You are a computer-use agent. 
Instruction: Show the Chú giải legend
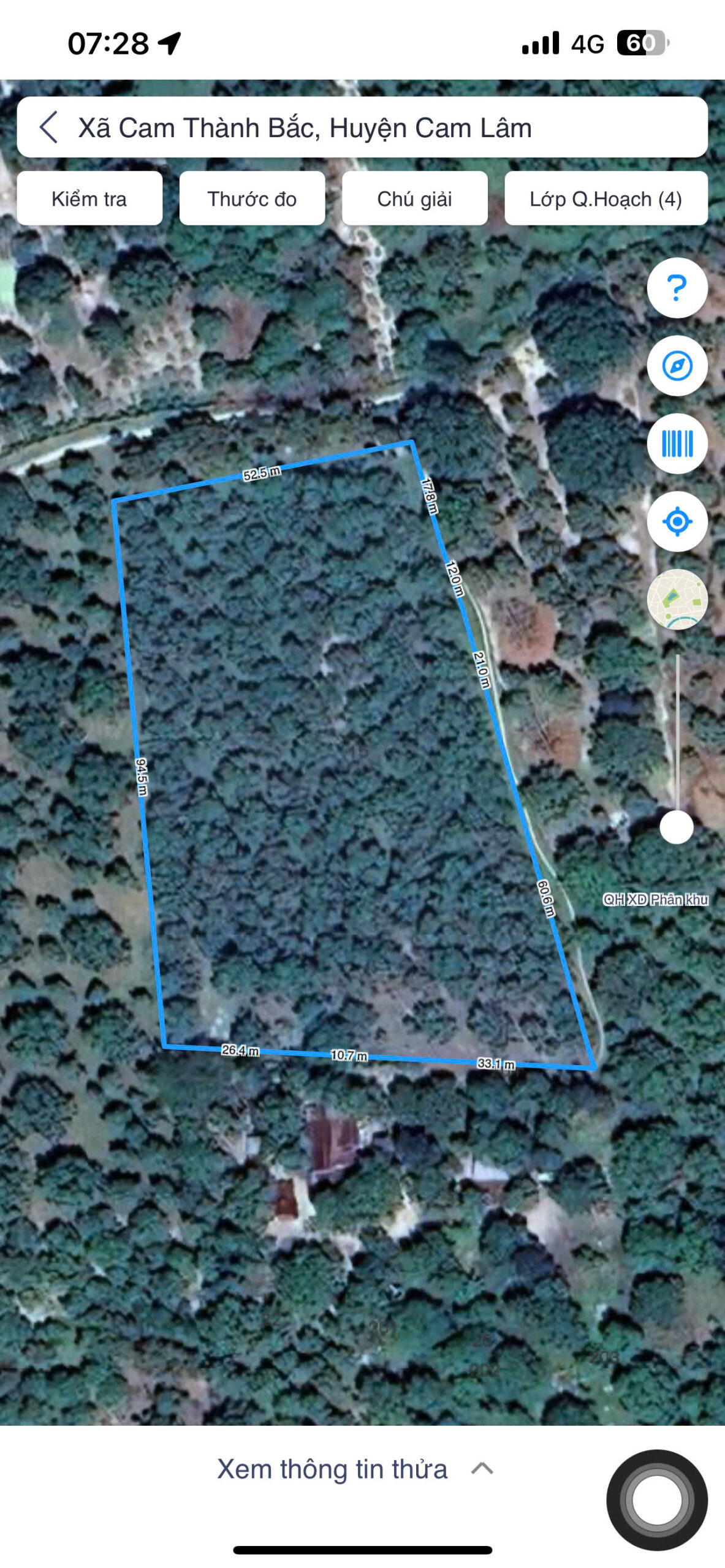coord(414,198)
